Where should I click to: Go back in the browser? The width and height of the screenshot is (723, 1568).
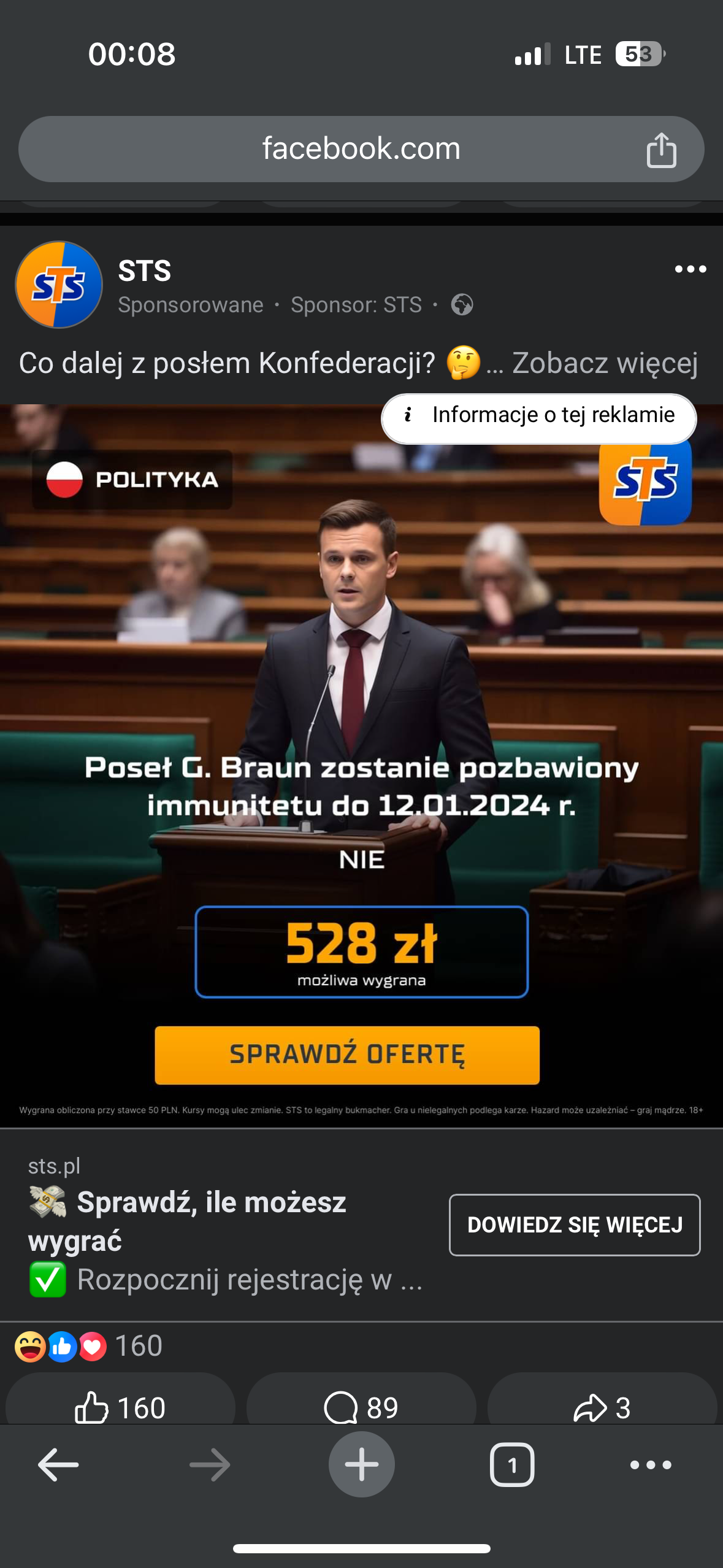pyautogui.click(x=58, y=1465)
